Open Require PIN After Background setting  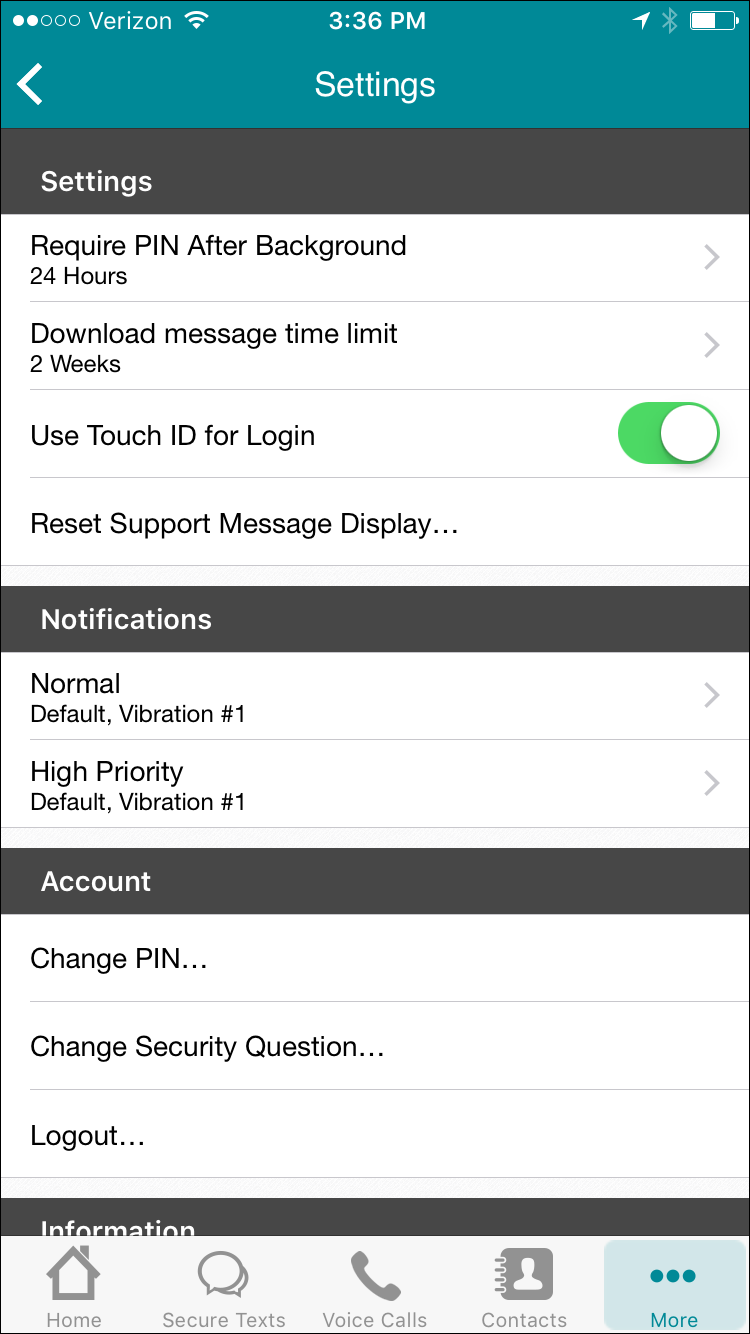click(x=375, y=258)
